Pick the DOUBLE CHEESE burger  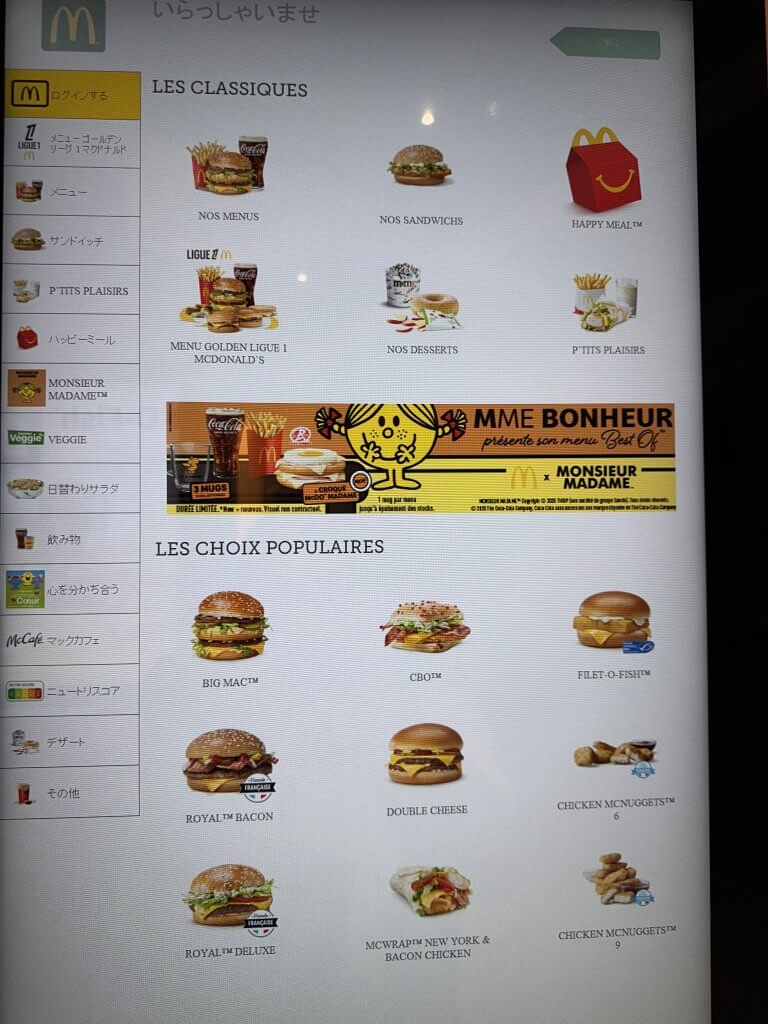426,765
